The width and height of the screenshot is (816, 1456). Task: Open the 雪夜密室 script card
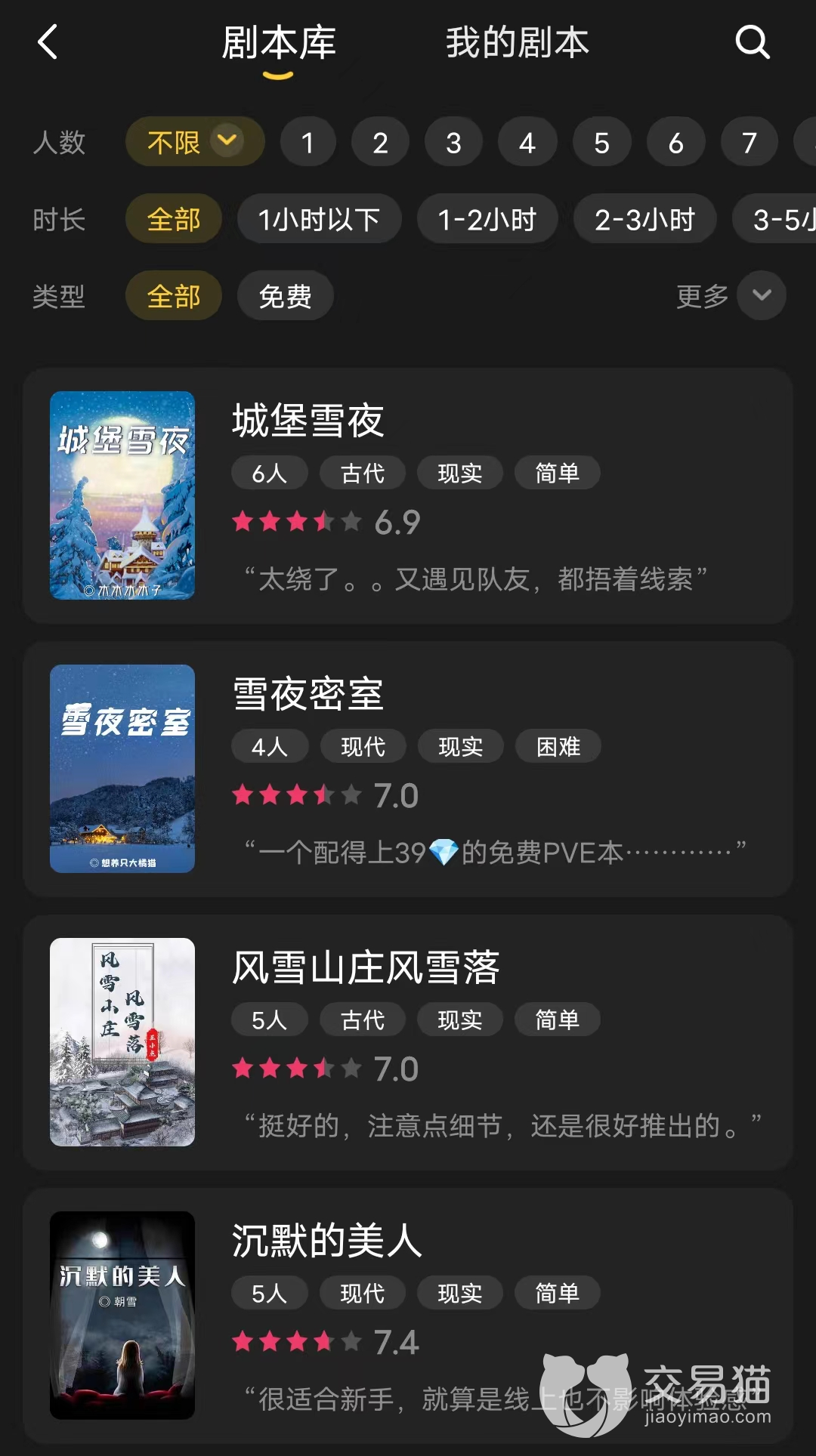pyautogui.click(x=408, y=769)
